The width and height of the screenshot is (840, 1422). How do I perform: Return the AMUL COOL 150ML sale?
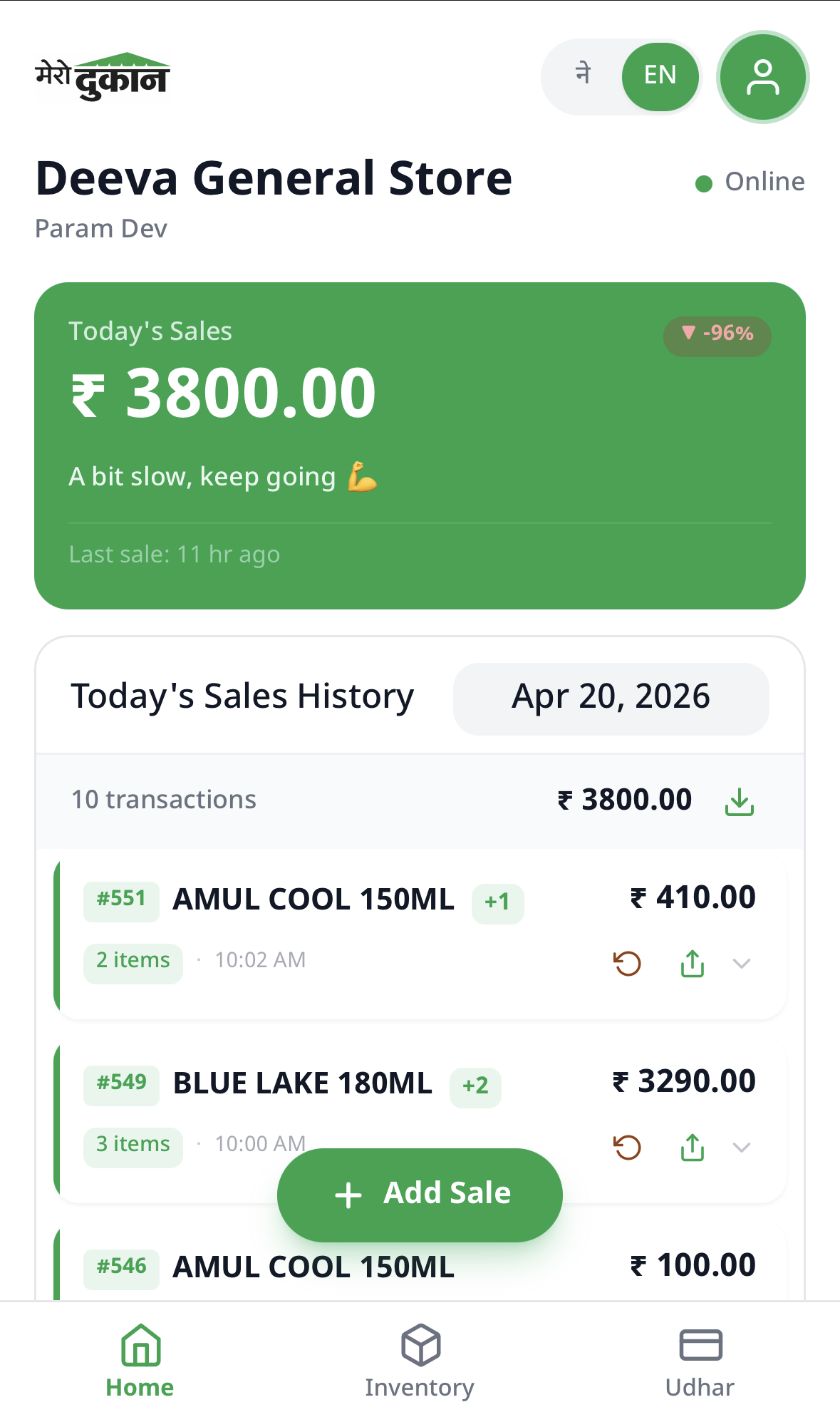(x=626, y=963)
